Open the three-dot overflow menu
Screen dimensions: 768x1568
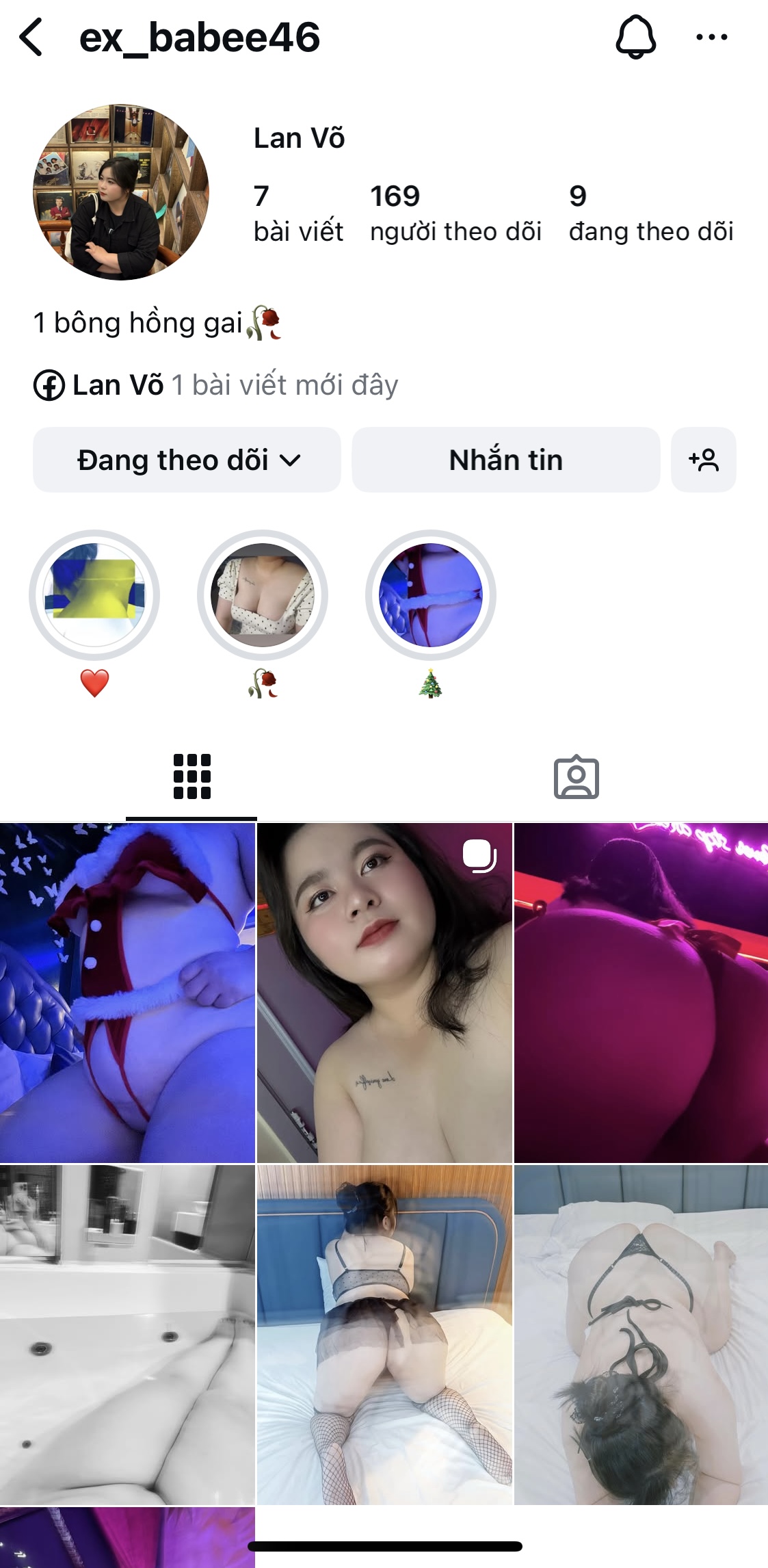point(711,37)
